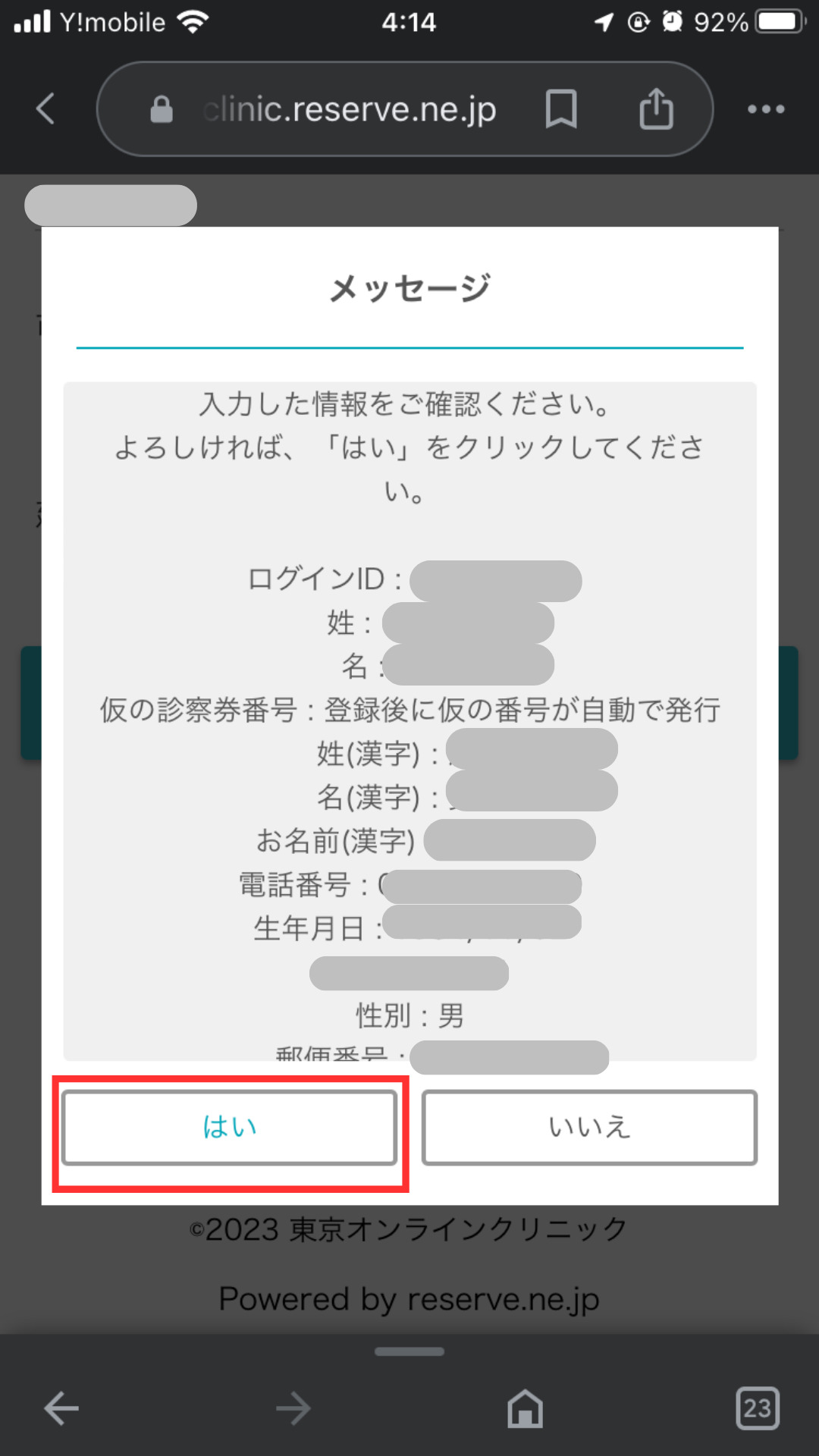View the 23 open tabs
819x1456 pixels.
pyautogui.click(x=757, y=1409)
